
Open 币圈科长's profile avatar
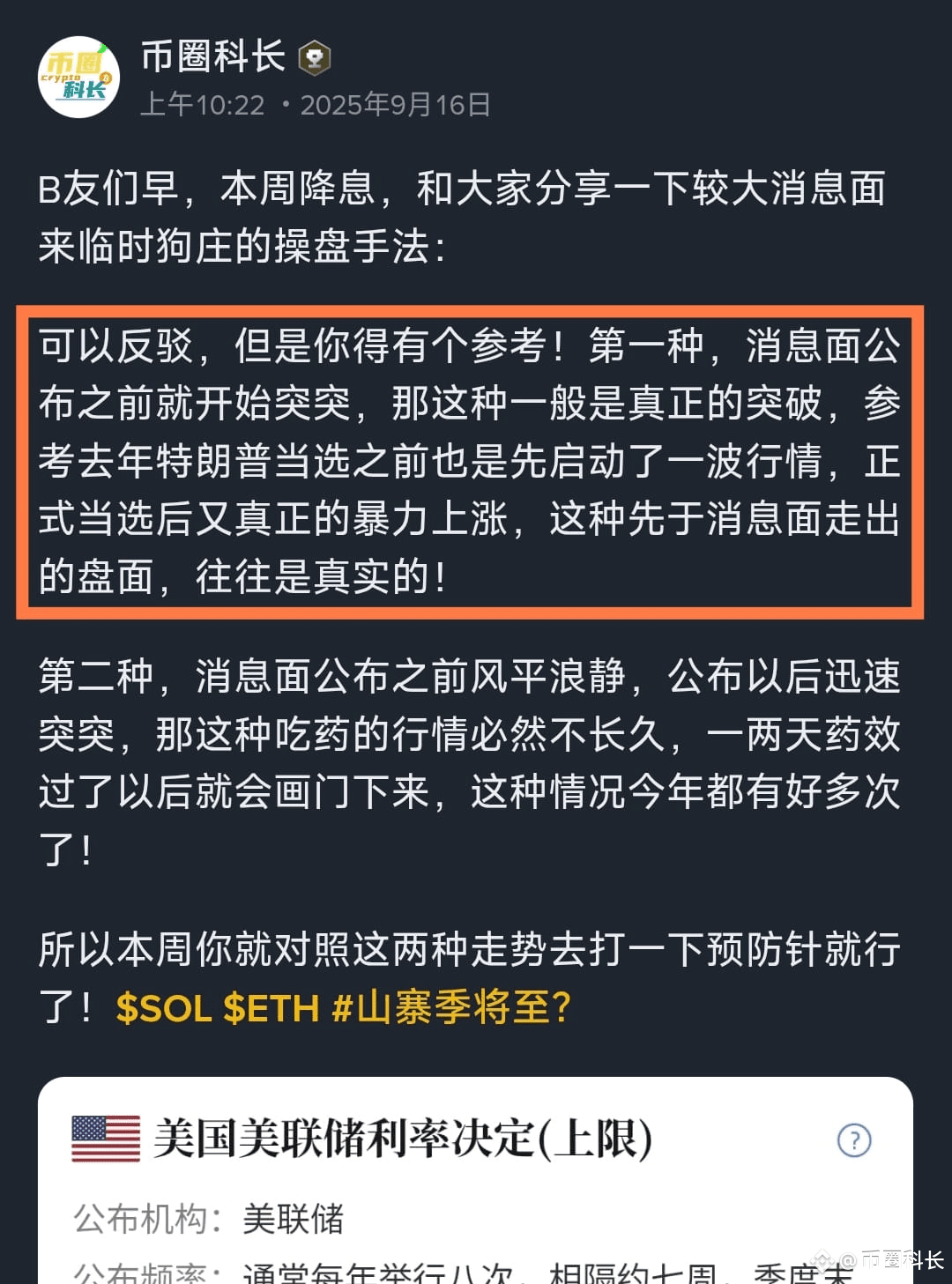coord(78,78)
